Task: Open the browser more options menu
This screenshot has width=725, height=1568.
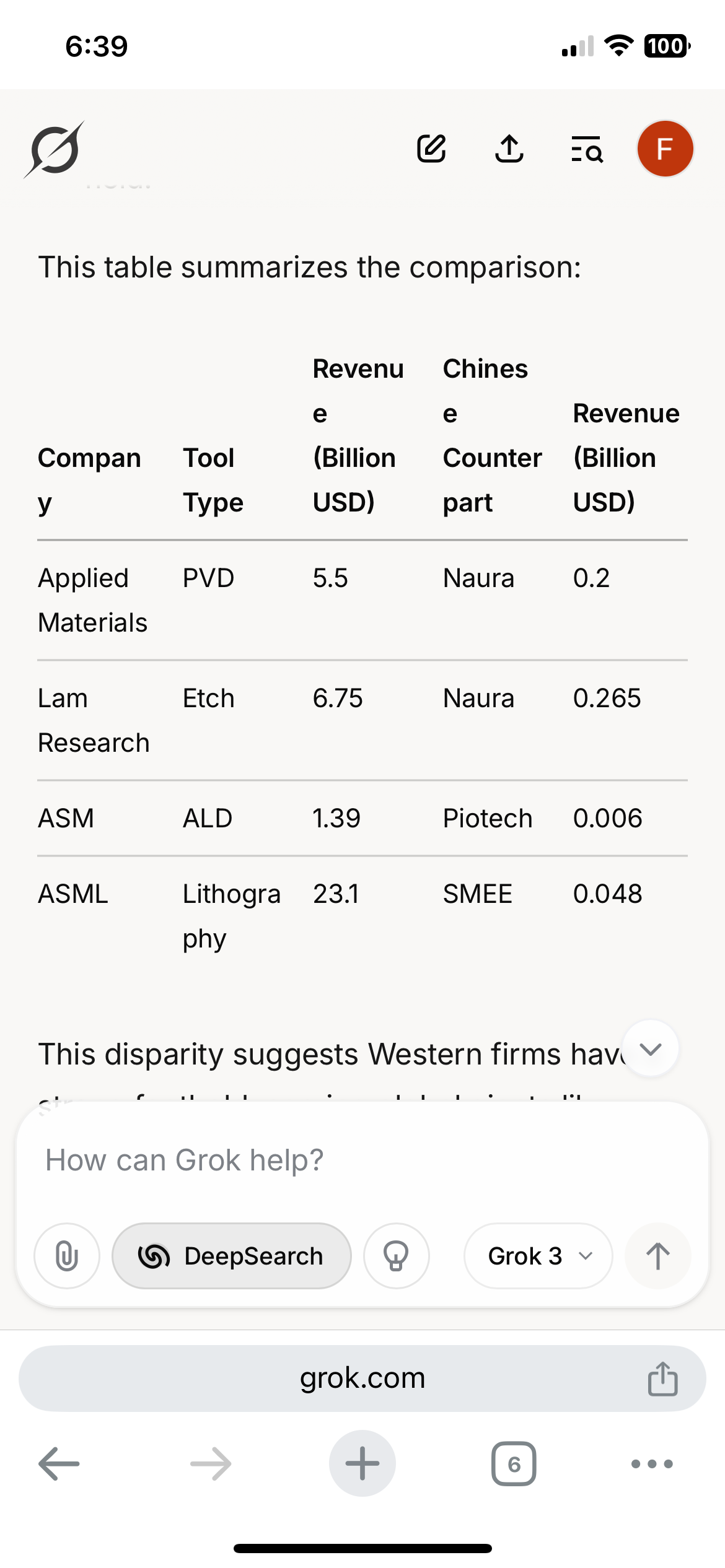Action: click(652, 1464)
